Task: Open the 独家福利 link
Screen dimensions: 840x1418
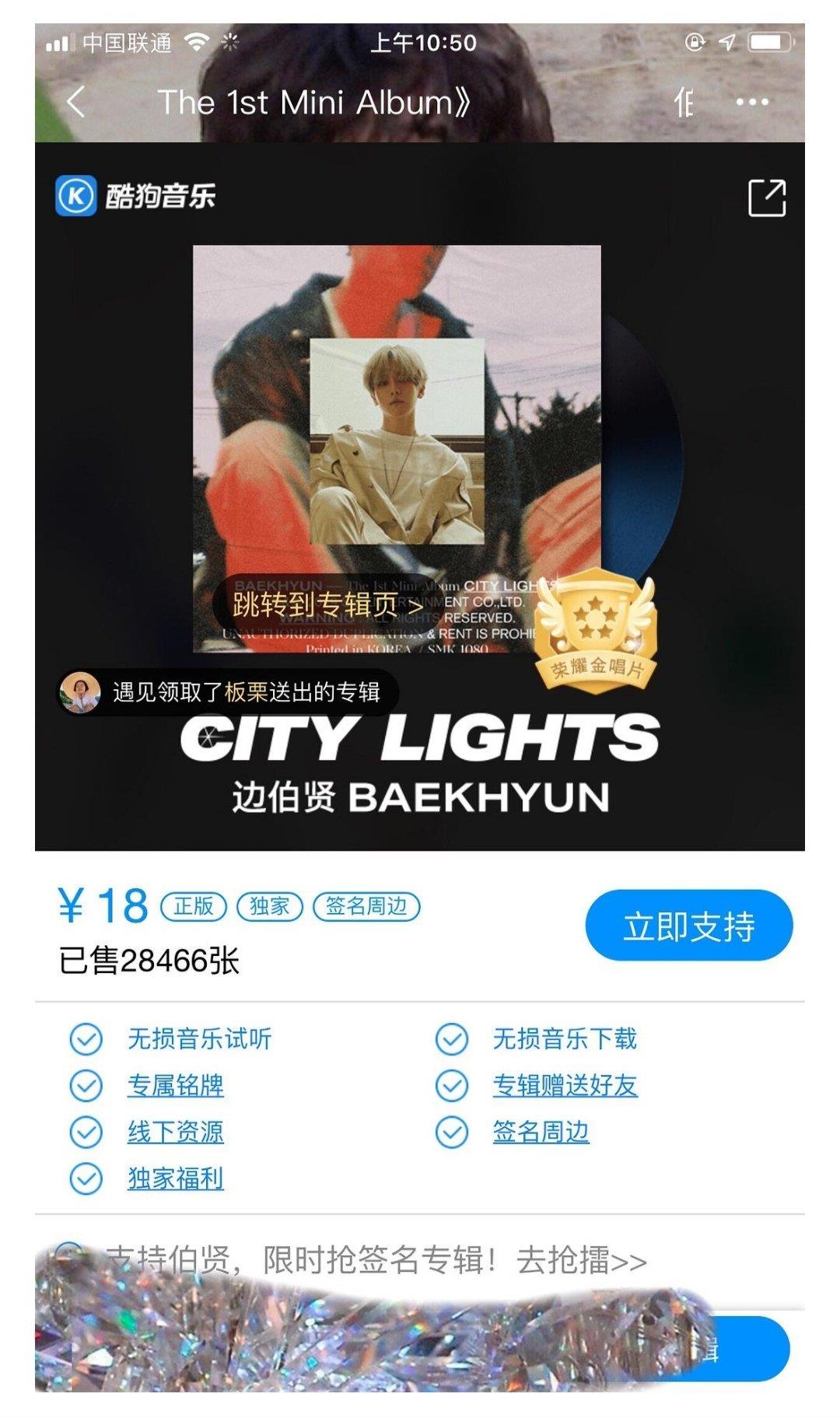Action: tap(176, 1178)
